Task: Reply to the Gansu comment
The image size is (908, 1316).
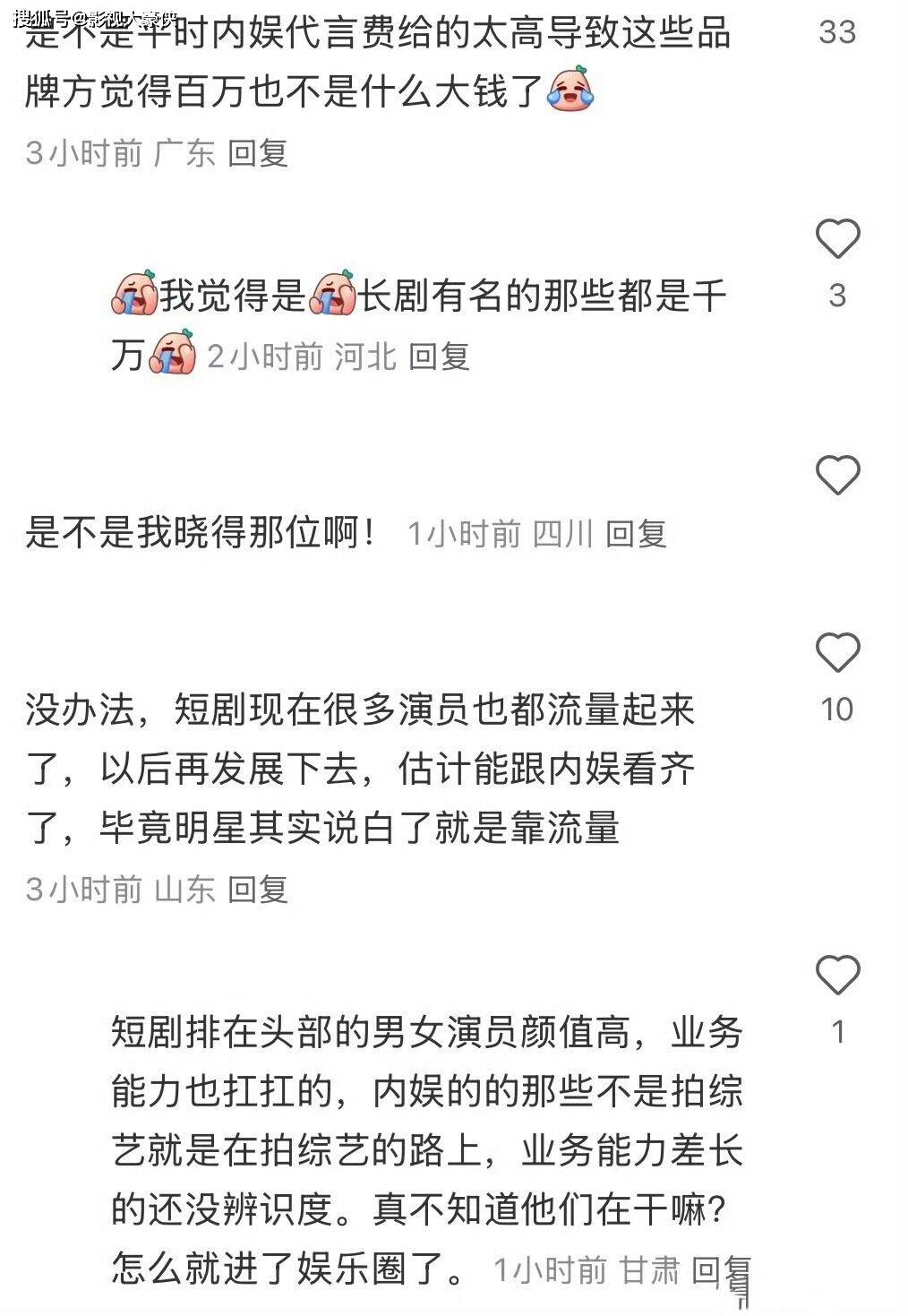Action: point(722,1270)
